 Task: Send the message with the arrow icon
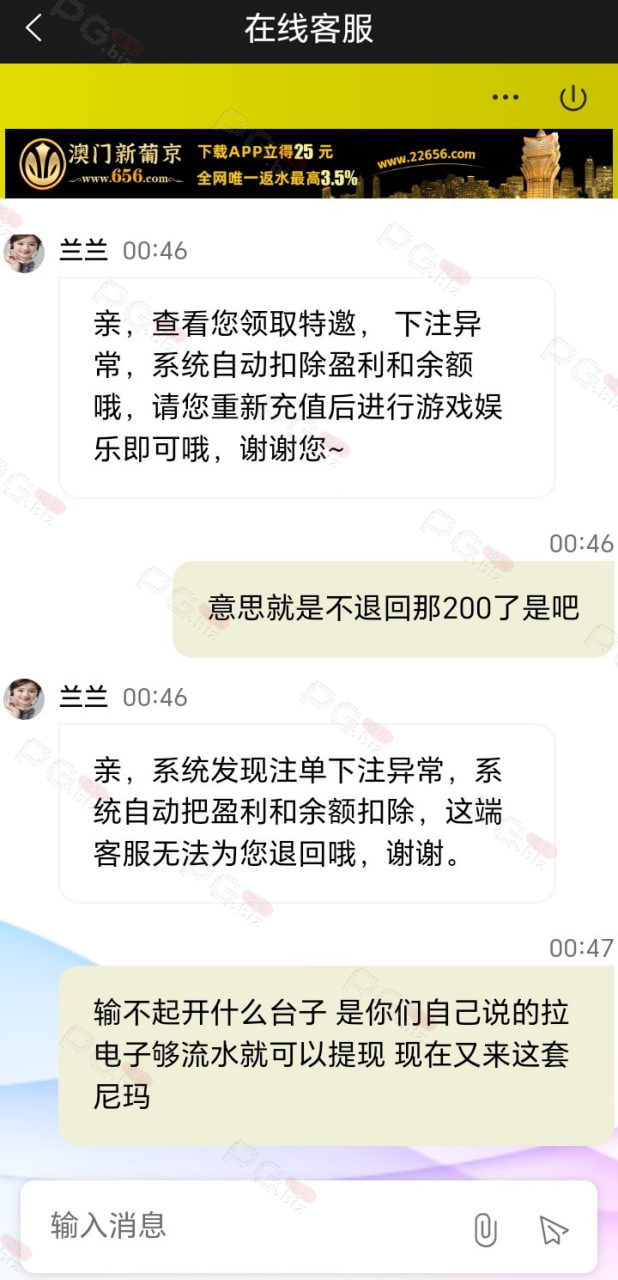pos(552,1230)
